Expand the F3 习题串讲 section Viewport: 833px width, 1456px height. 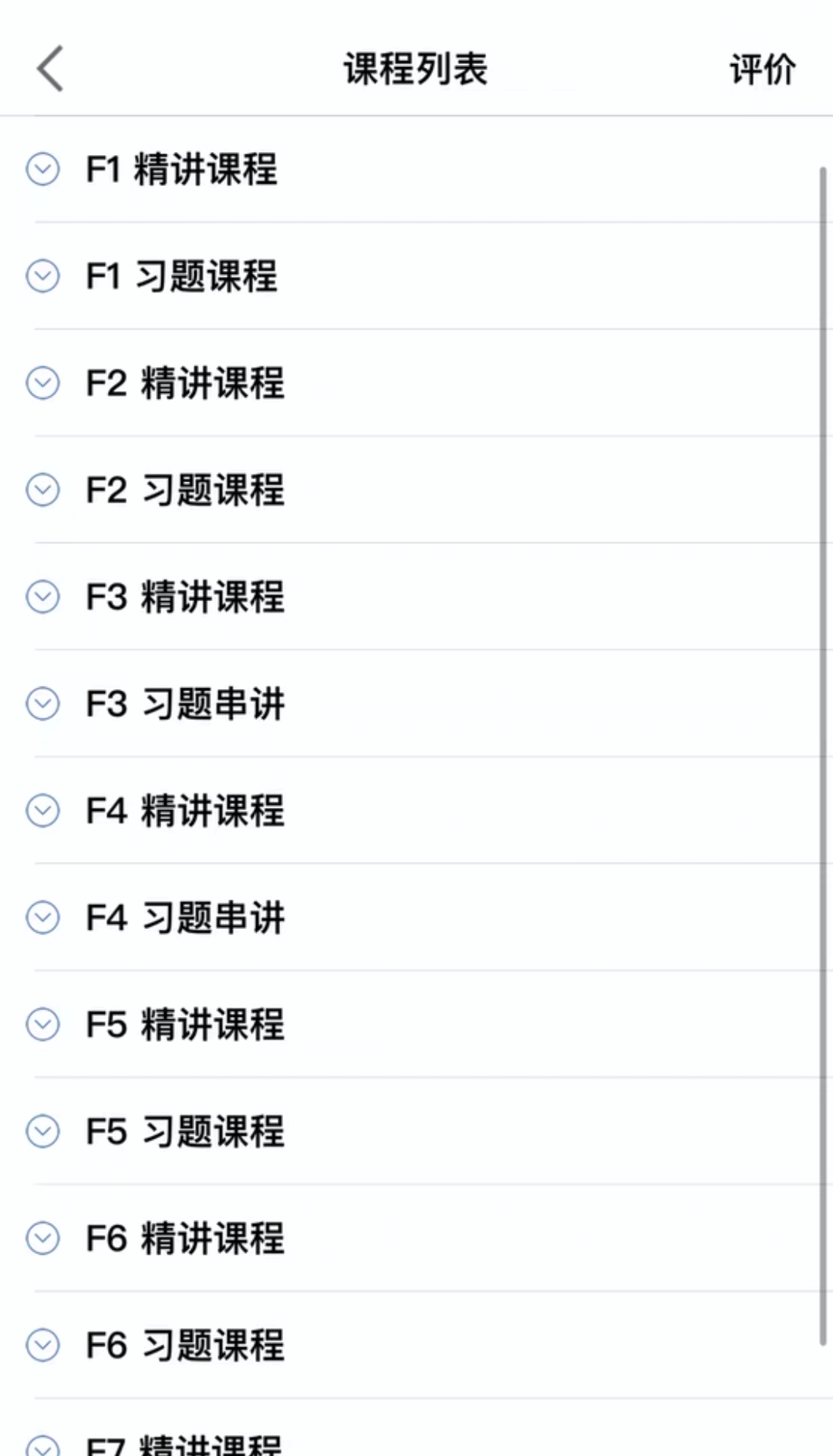43,704
